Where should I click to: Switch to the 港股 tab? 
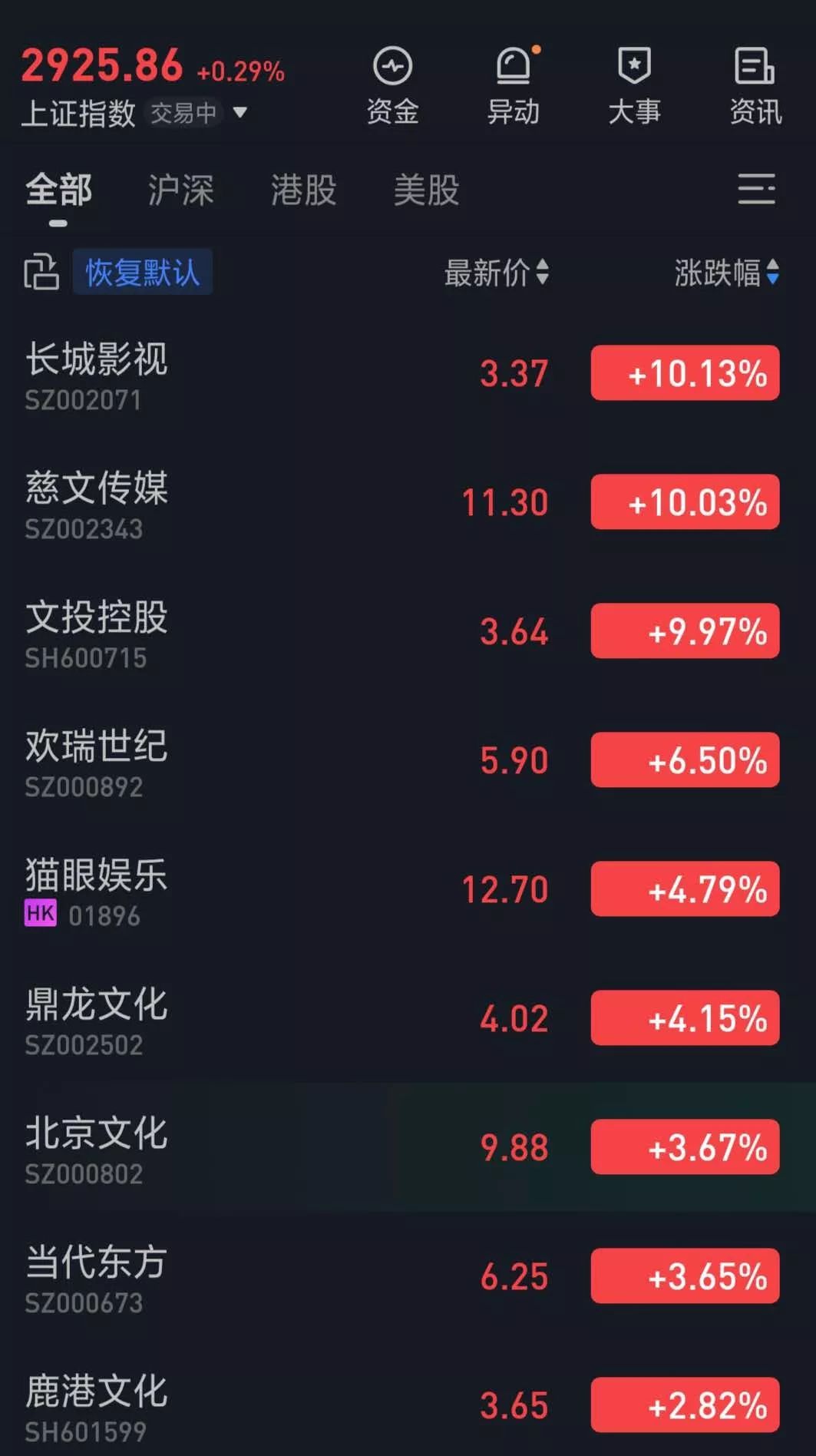pos(303,190)
